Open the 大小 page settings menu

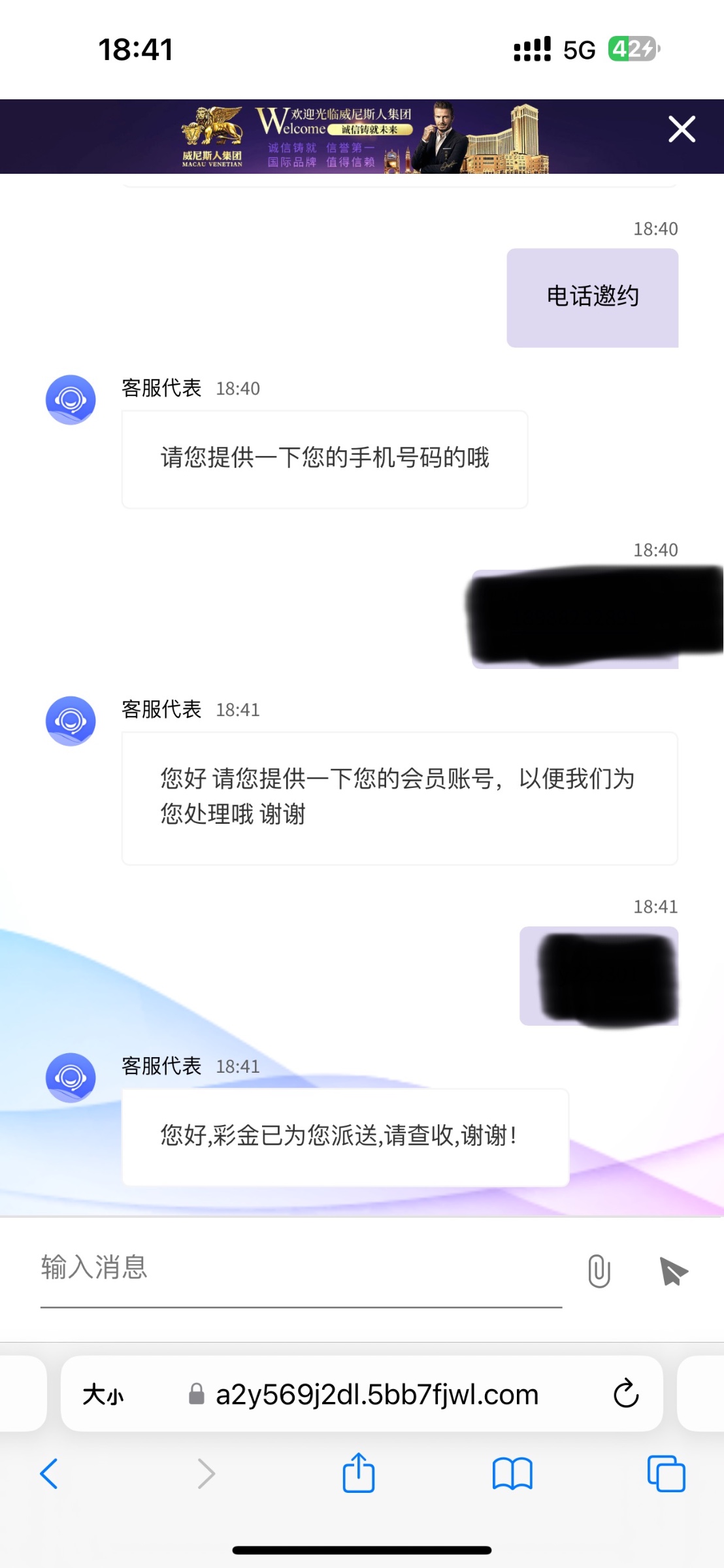coord(103,1395)
